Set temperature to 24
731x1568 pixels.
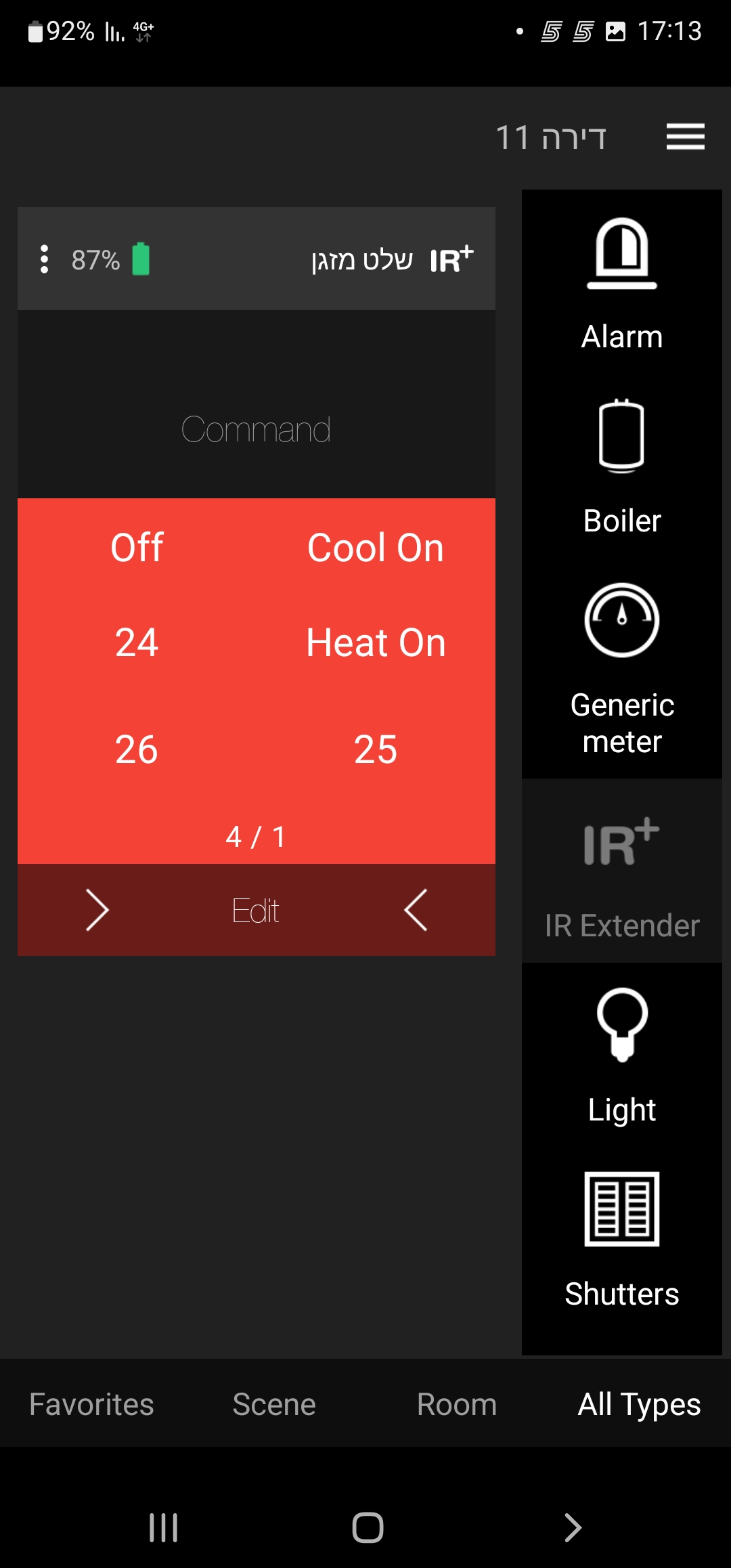(x=137, y=643)
